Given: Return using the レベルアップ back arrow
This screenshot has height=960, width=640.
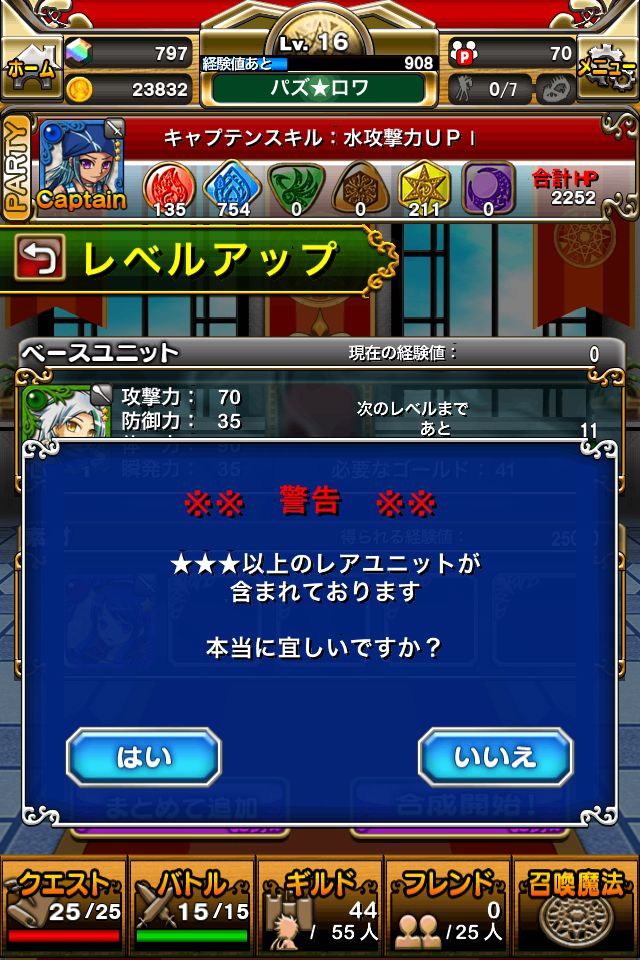Looking at the screenshot, I should click(x=41, y=258).
